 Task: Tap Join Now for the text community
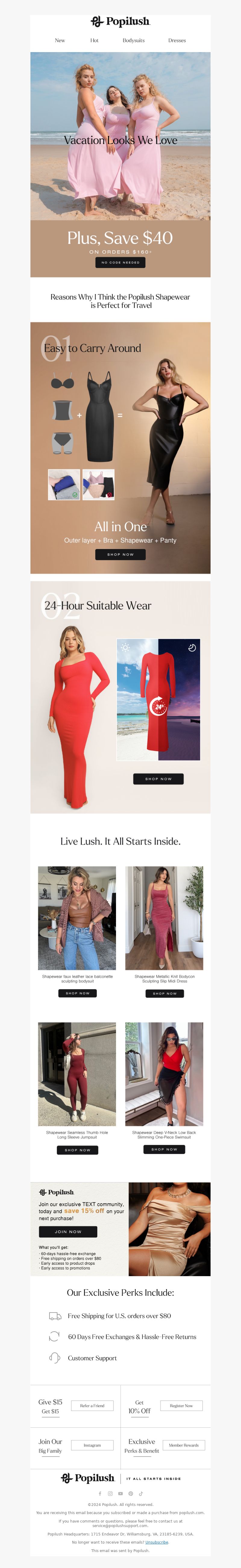click(x=68, y=1231)
